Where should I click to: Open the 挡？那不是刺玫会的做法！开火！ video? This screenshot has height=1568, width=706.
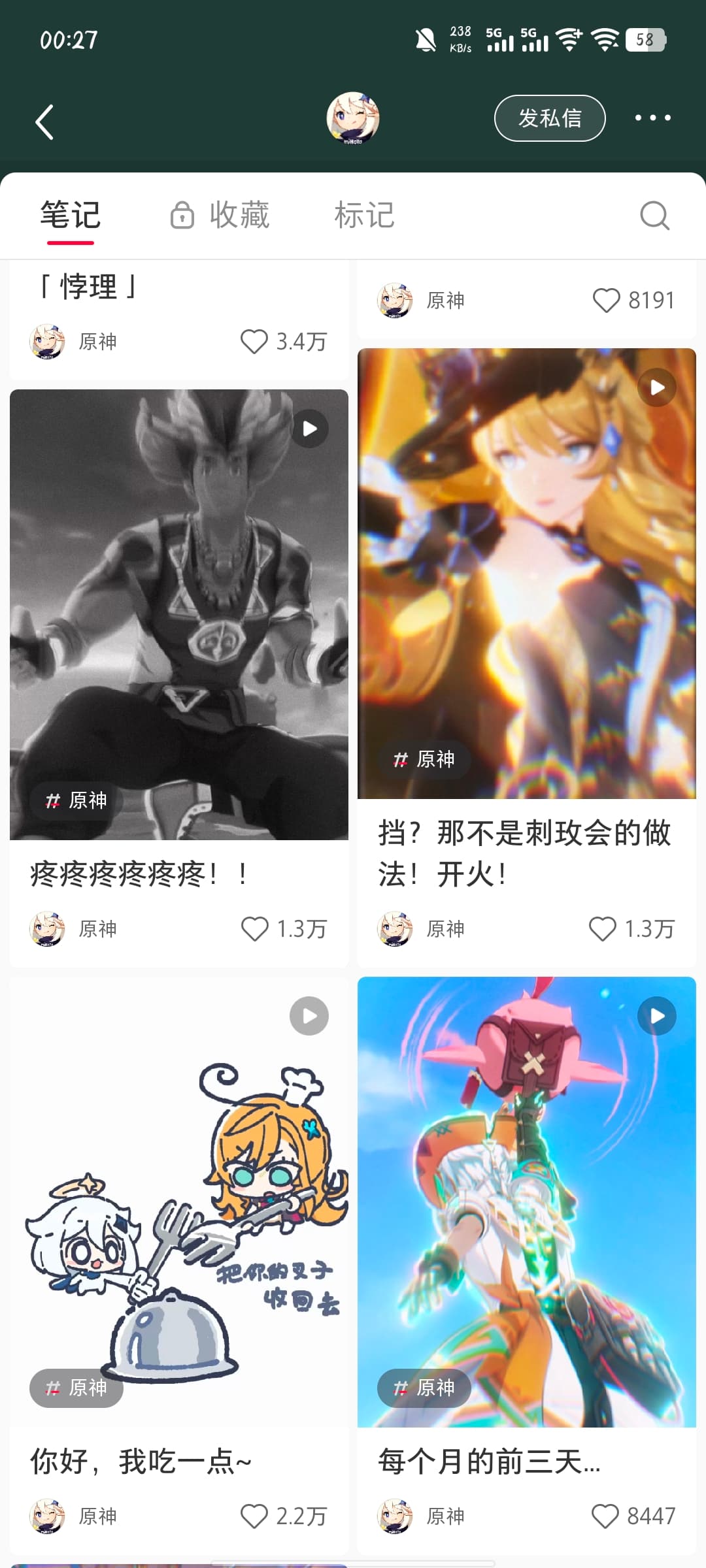[527, 574]
